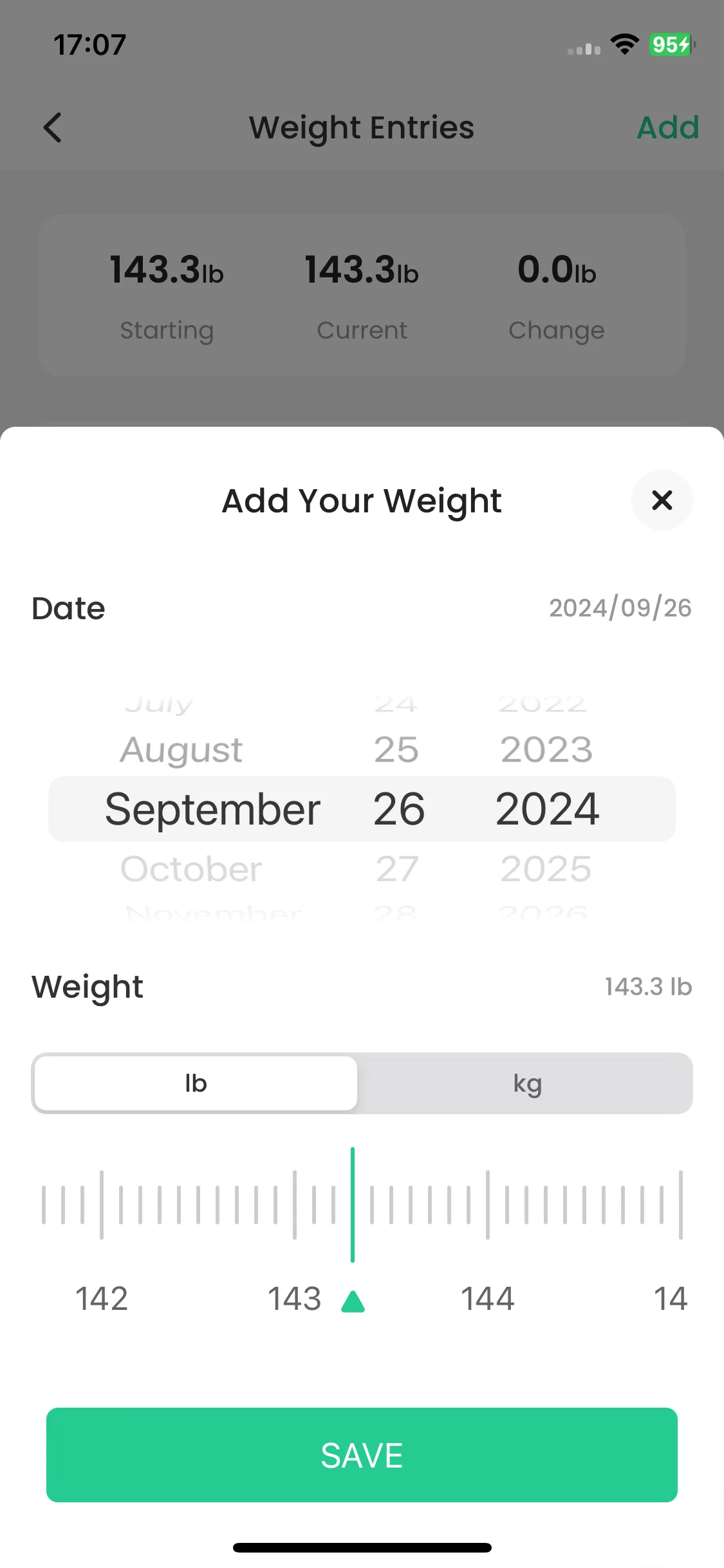Screen dimensions: 724x1568
Task: Switch weight unit to kg
Action: click(x=526, y=1083)
